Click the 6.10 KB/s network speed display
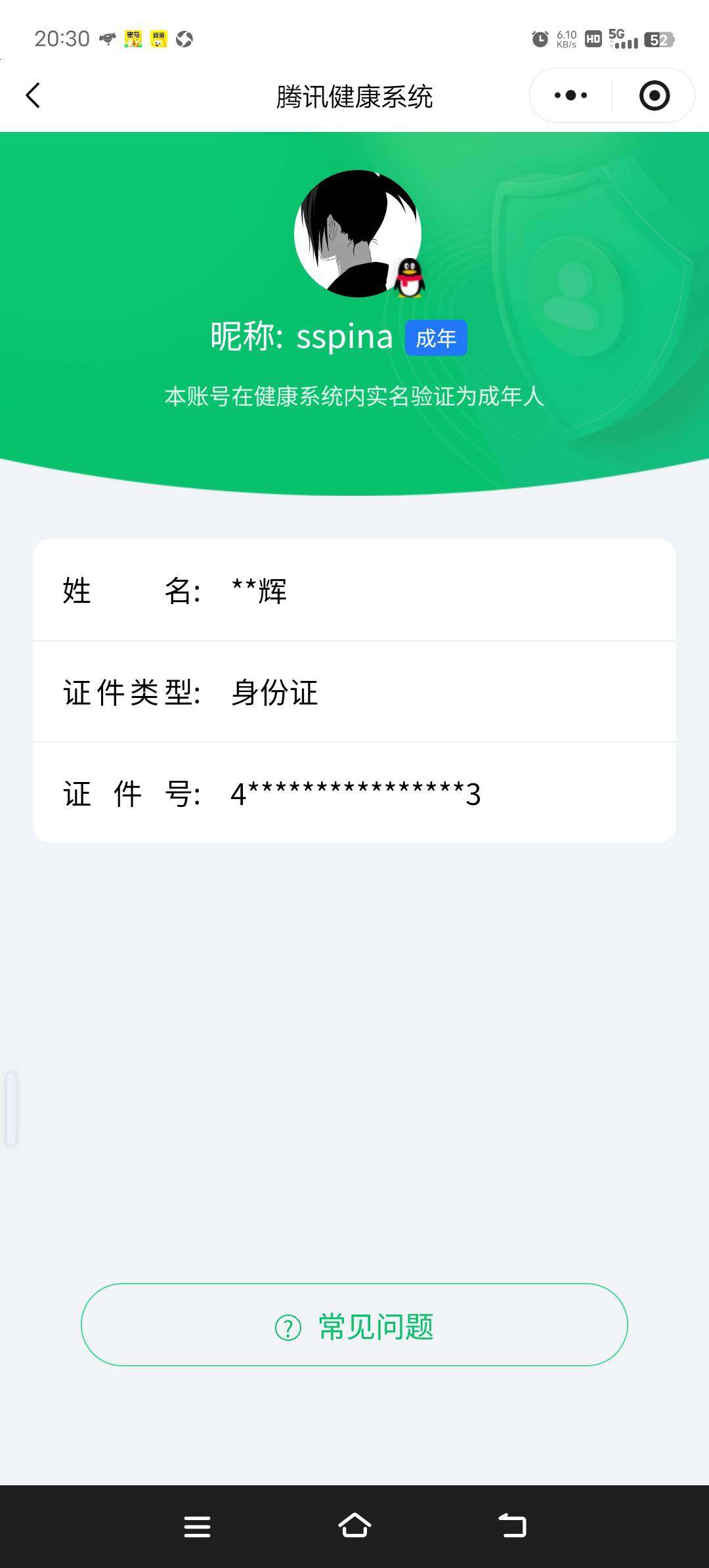The width and height of the screenshot is (709, 1568). tap(566, 39)
